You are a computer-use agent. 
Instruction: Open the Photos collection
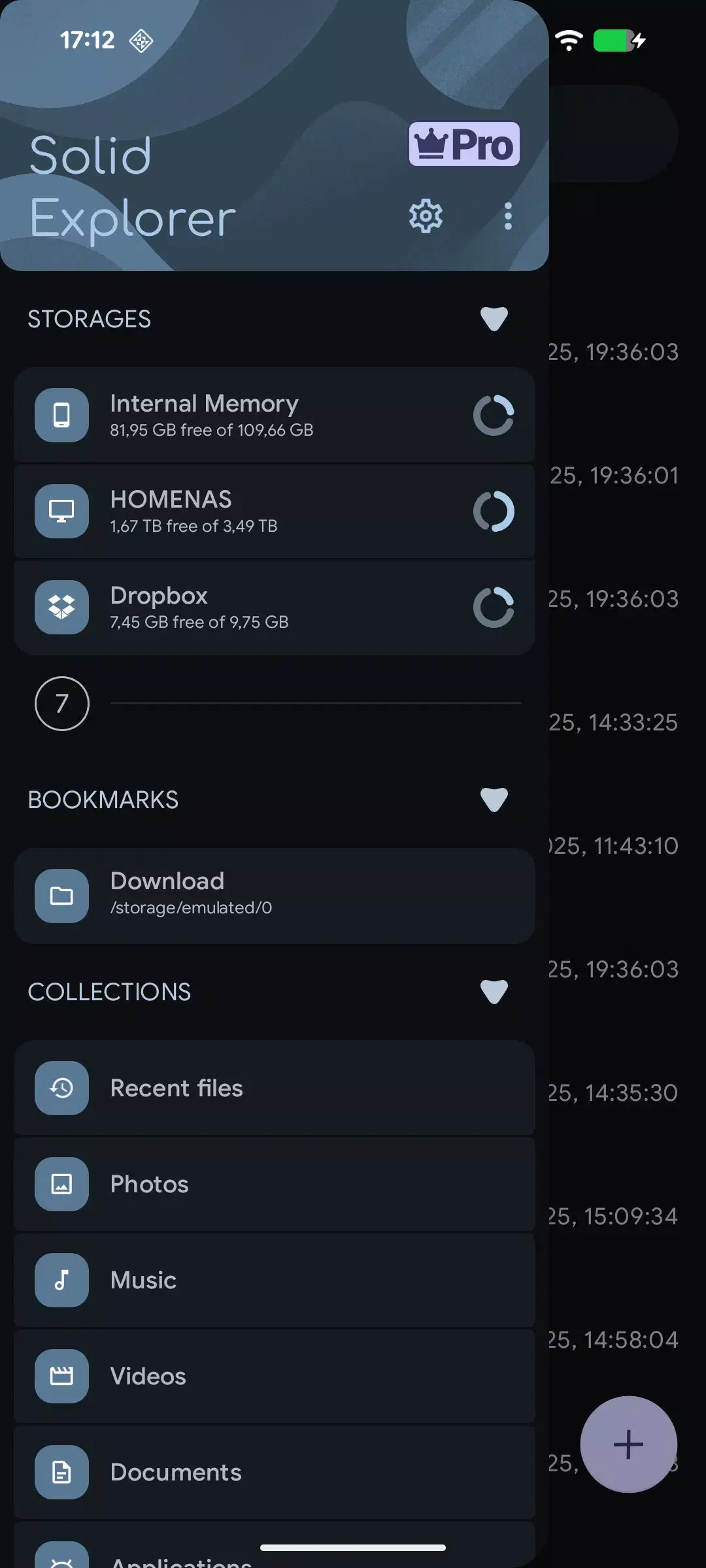(x=275, y=1184)
